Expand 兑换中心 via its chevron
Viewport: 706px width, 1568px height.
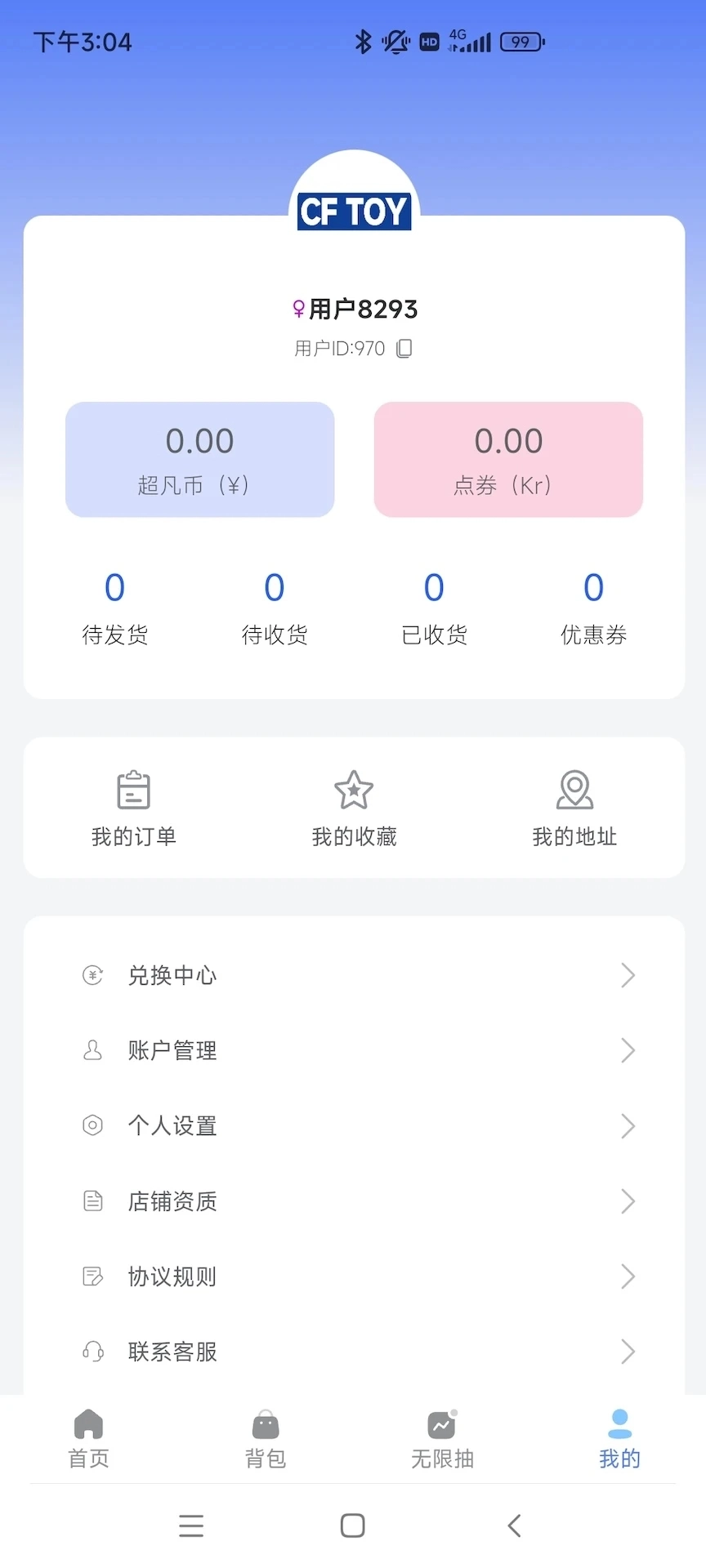627,975
